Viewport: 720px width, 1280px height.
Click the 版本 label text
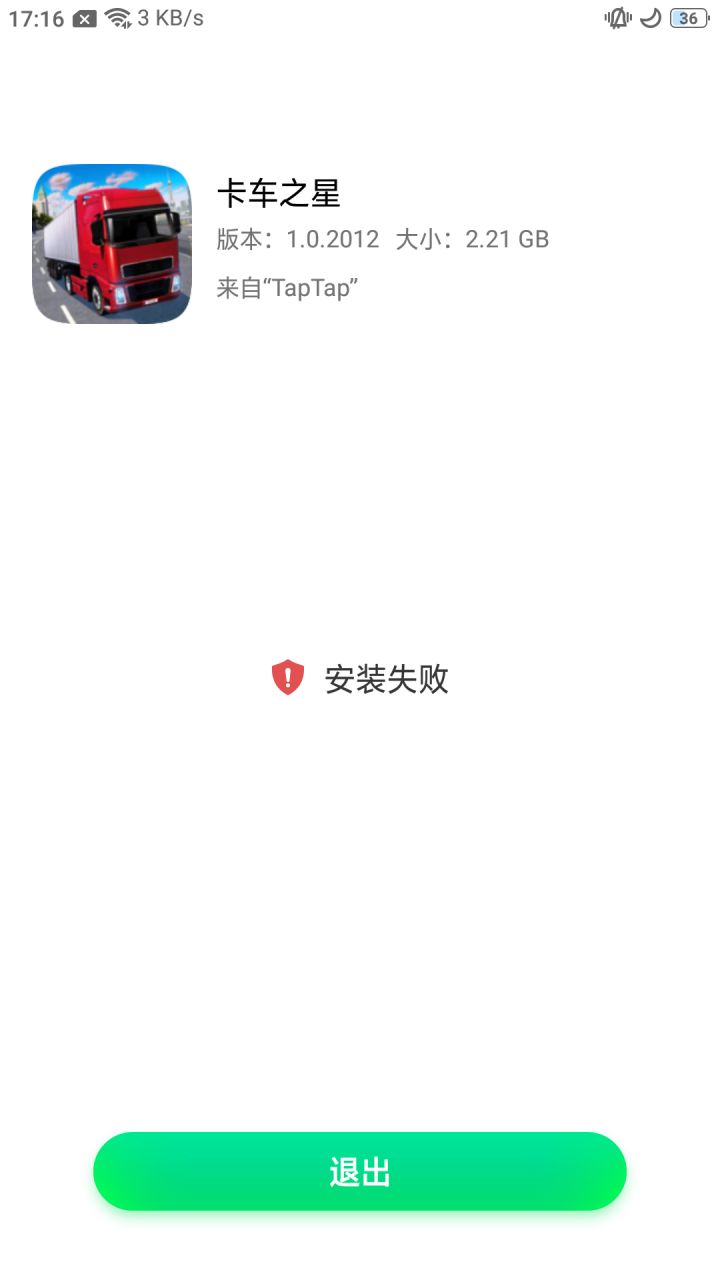[239, 239]
